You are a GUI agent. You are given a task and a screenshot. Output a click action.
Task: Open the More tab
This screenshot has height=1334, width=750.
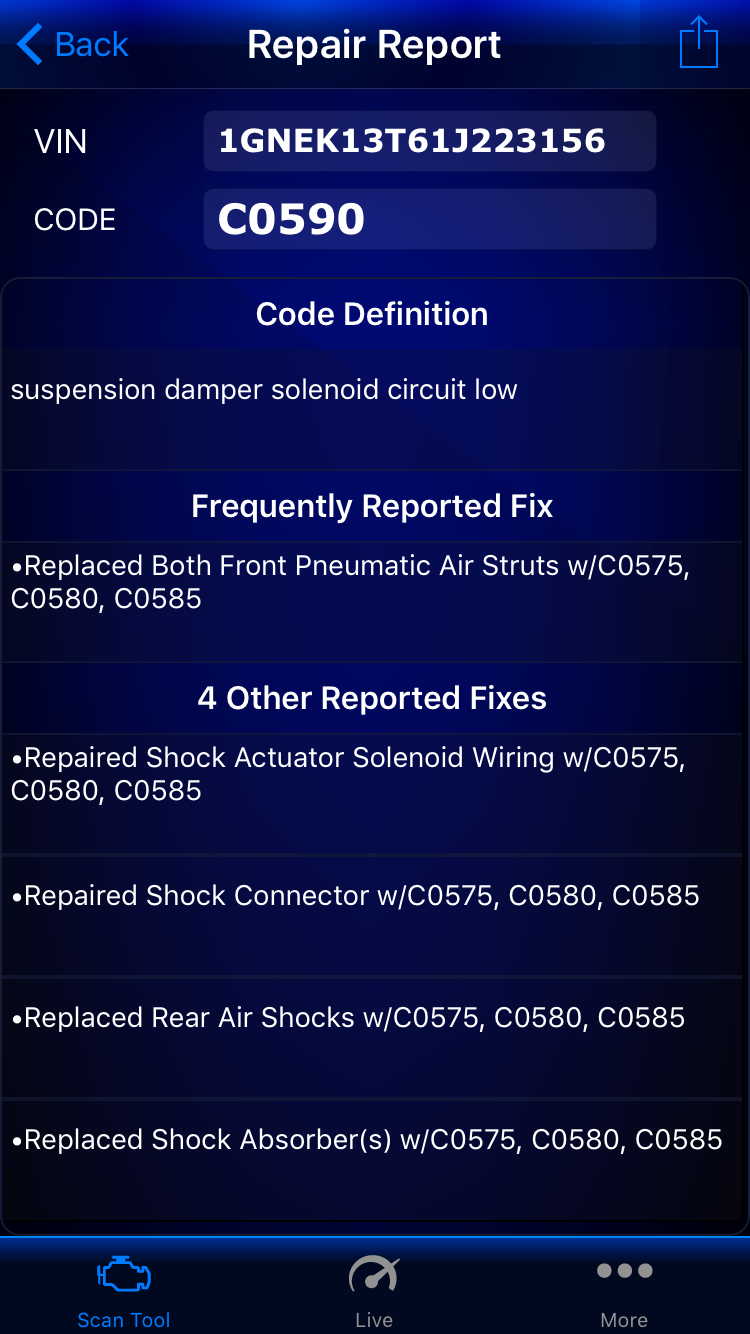pos(624,1290)
